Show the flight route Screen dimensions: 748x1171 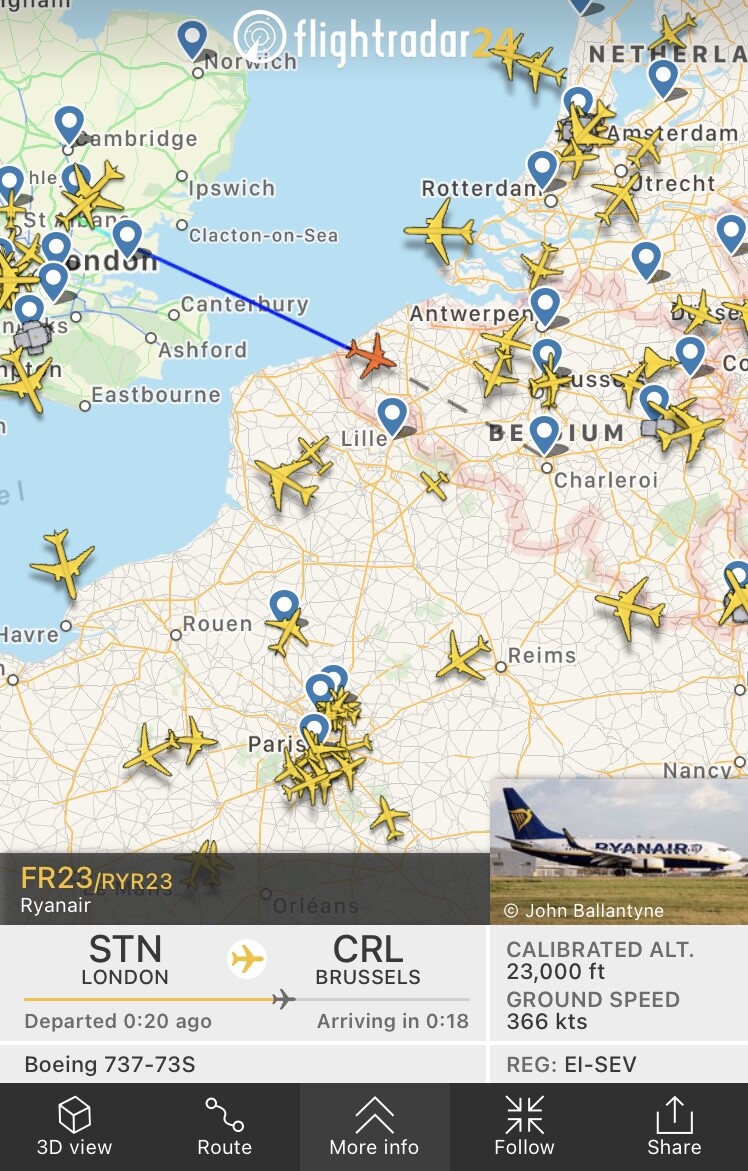tap(224, 1127)
